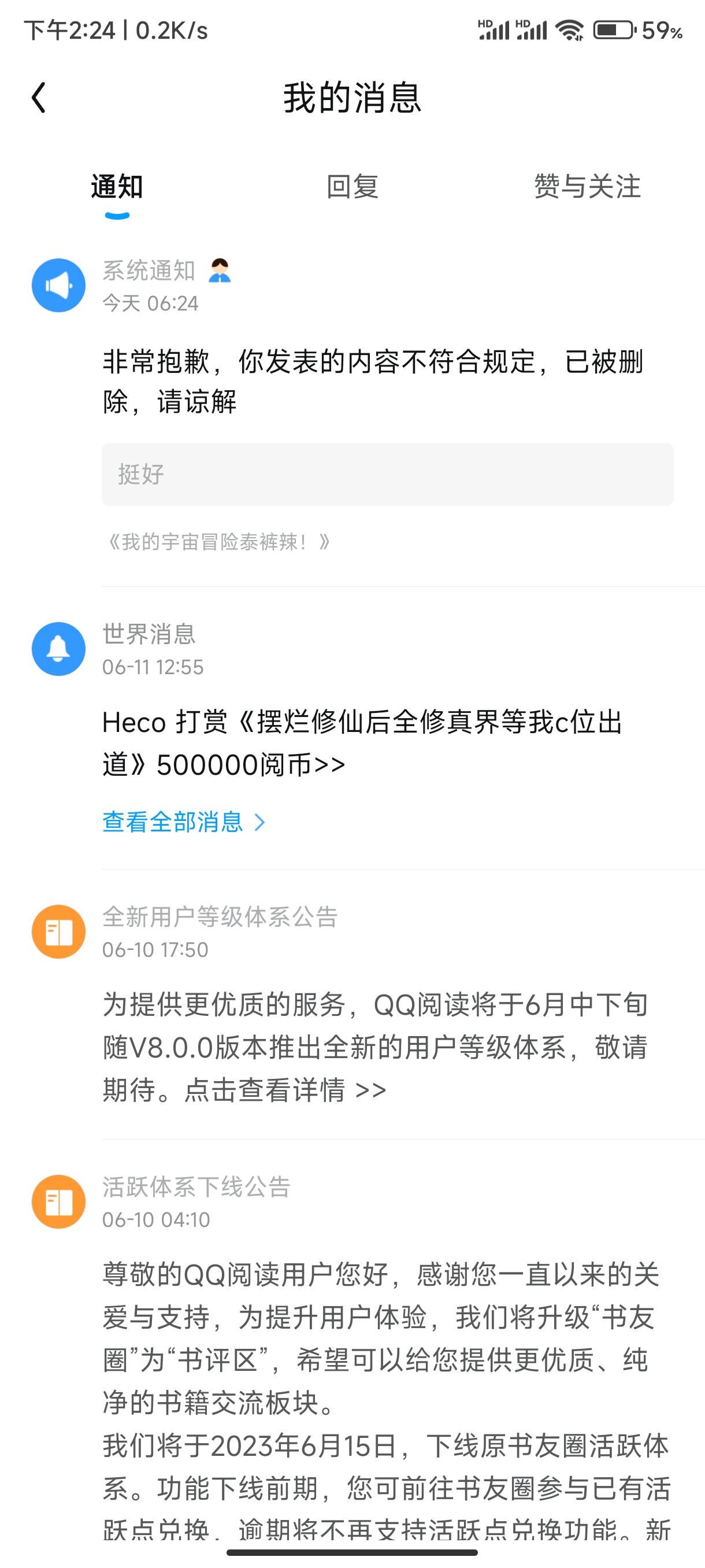
Task: Switch to the 回复 tab
Action: pos(352,187)
